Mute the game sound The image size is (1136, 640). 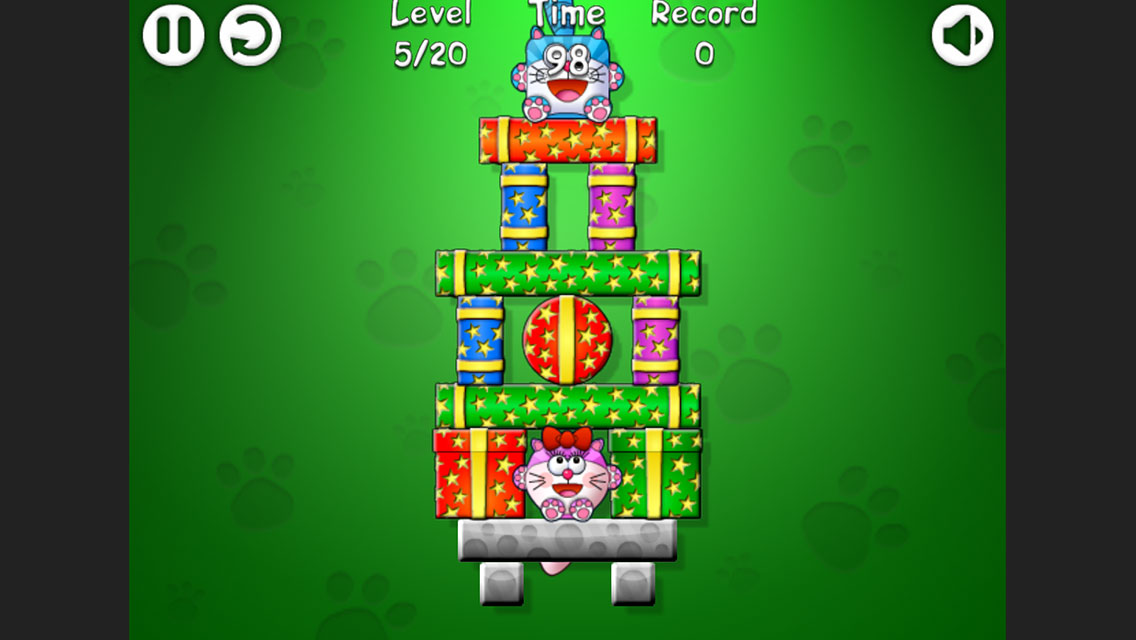click(x=962, y=36)
